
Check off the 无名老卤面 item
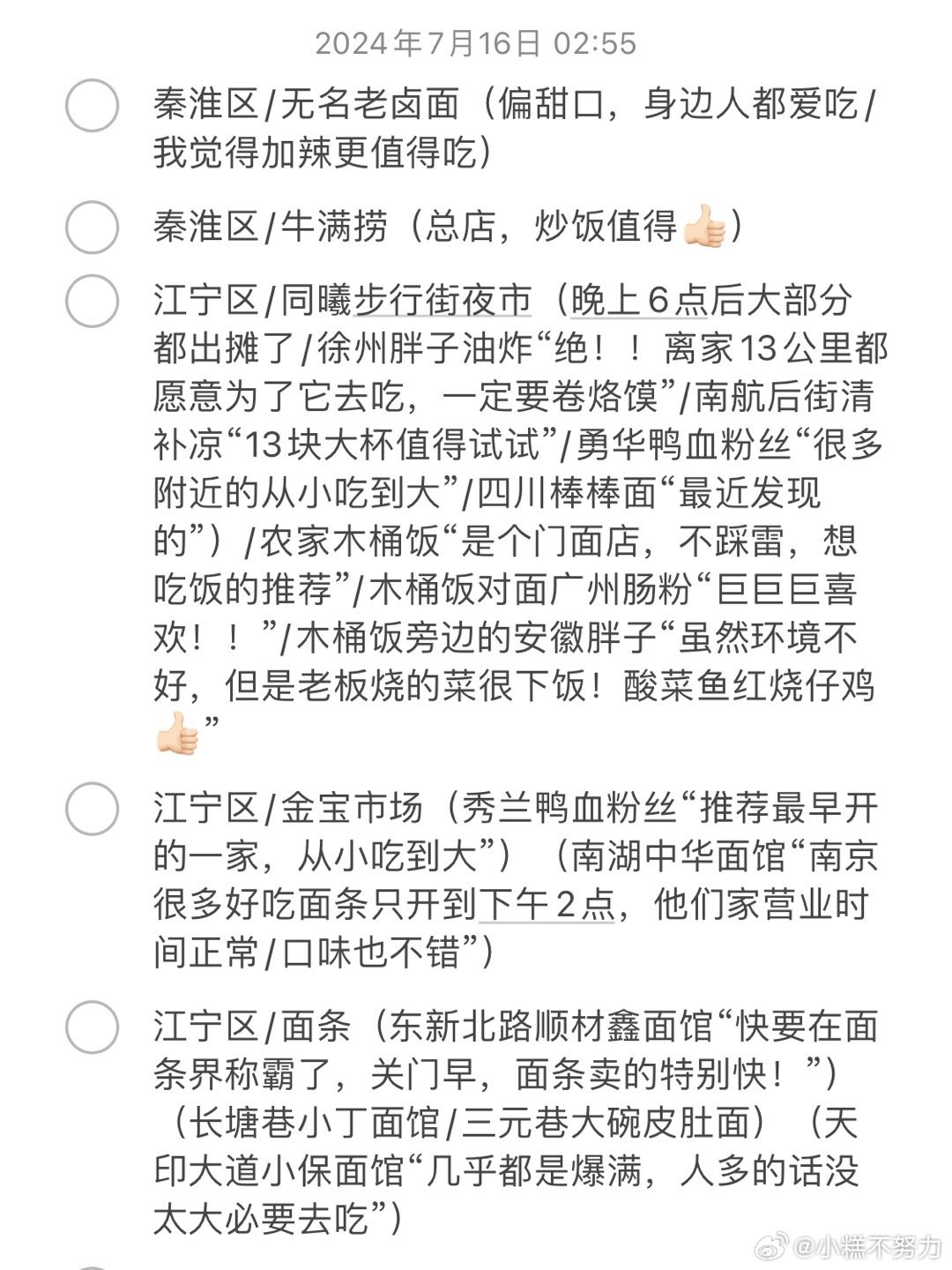[x=92, y=105]
